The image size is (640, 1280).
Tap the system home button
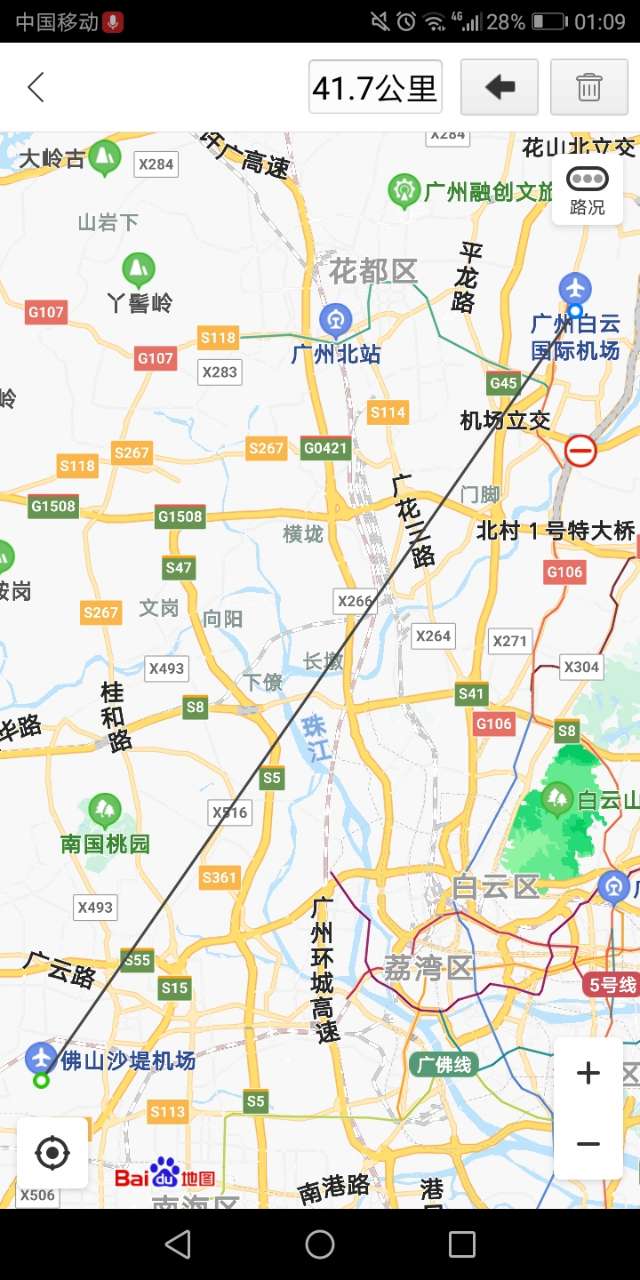coord(320,1244)
